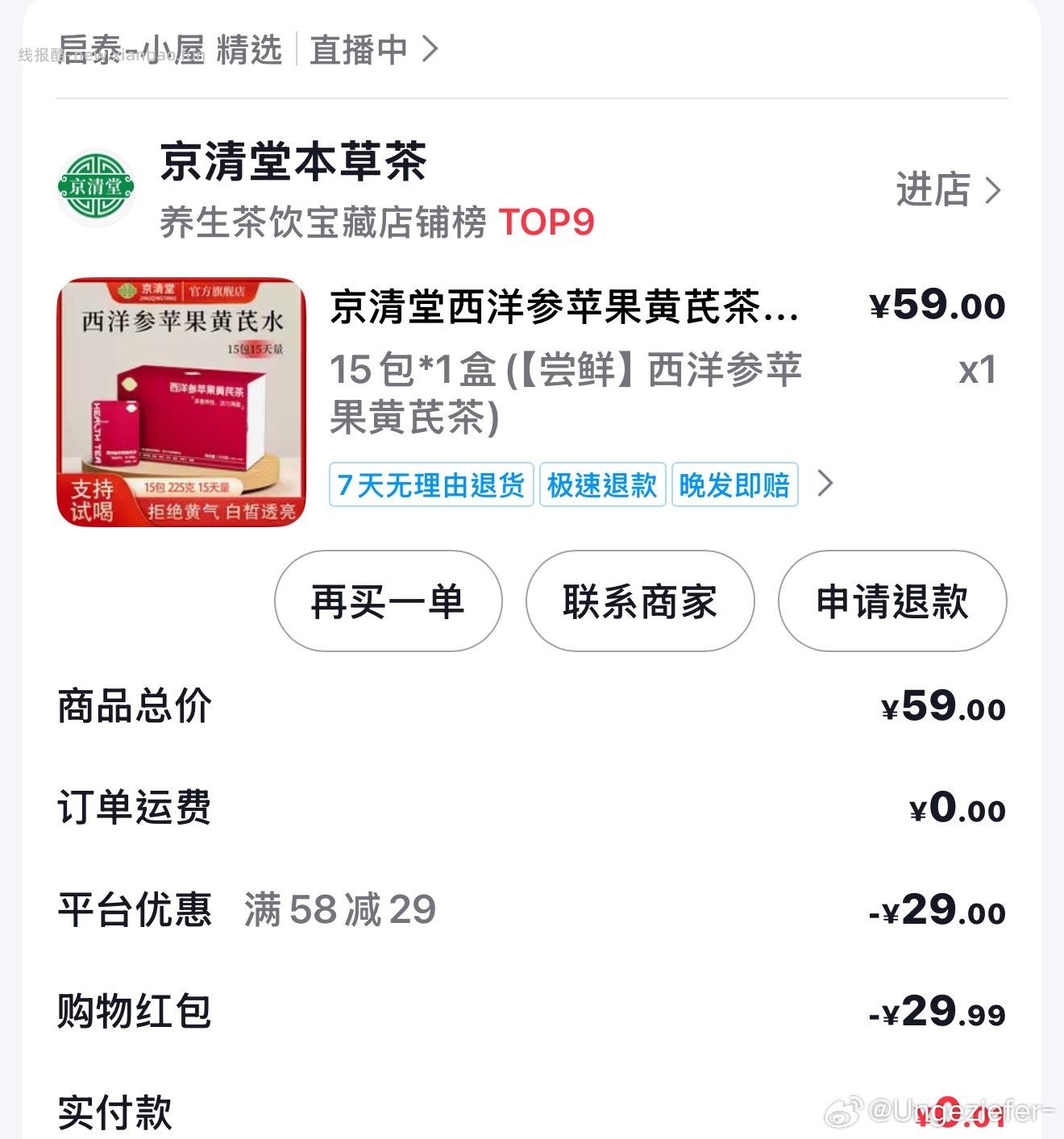
Task: Expand the chevron next to 直播中
Action: (x=431, y=50)
